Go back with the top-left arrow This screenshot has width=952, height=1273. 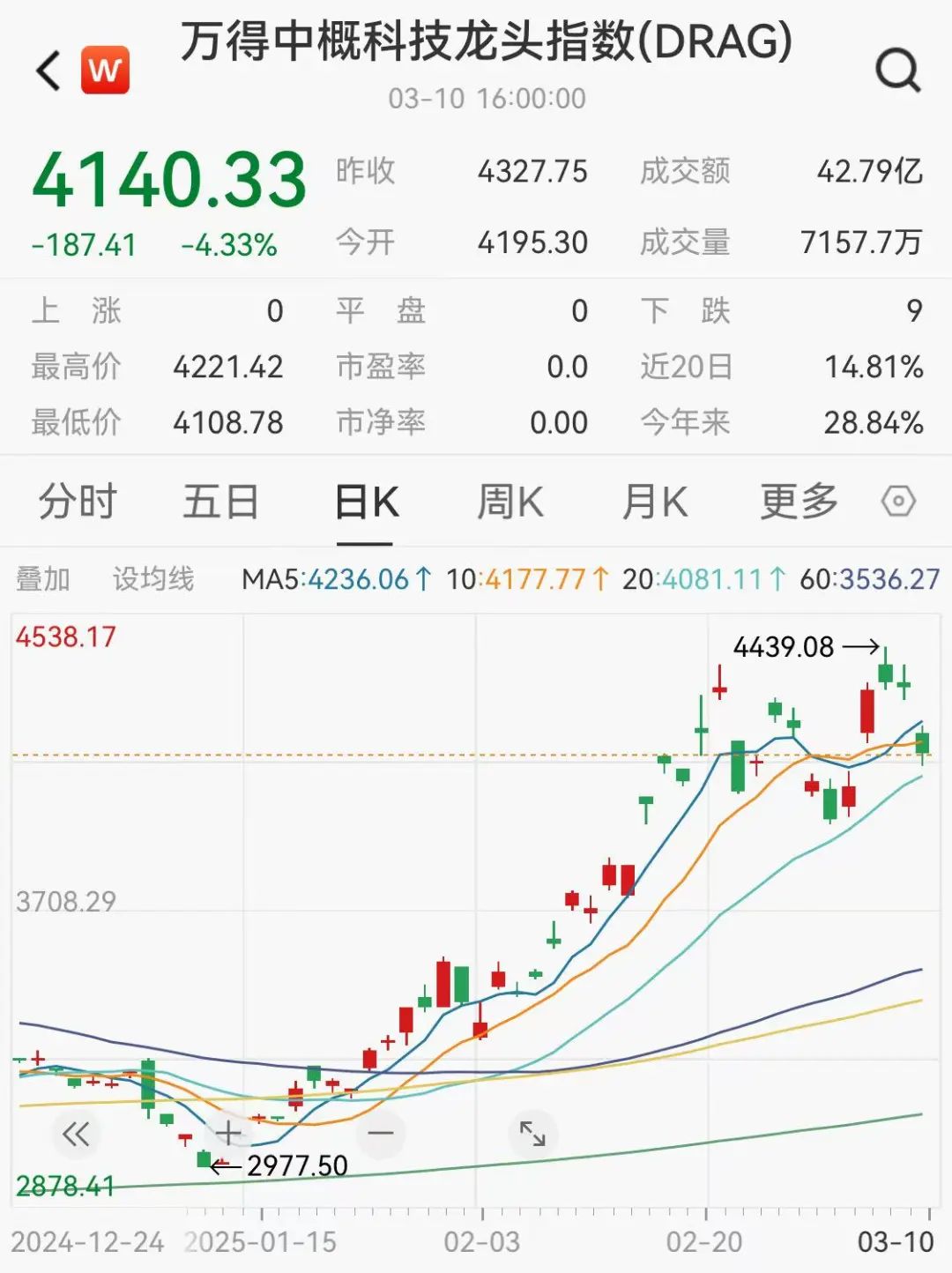click(x=49, y=71)
